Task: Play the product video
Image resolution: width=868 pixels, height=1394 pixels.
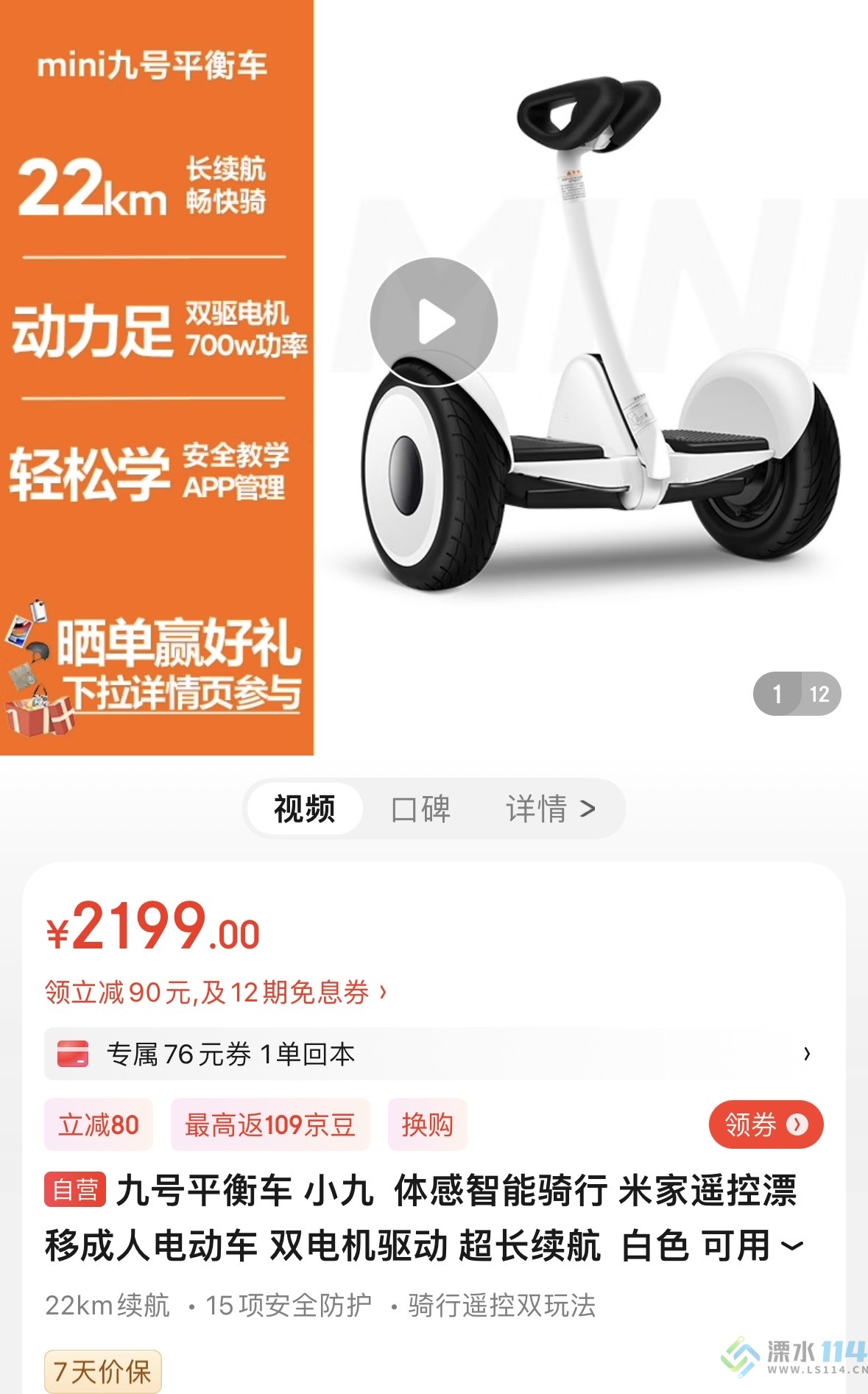Action: [434, 322]
